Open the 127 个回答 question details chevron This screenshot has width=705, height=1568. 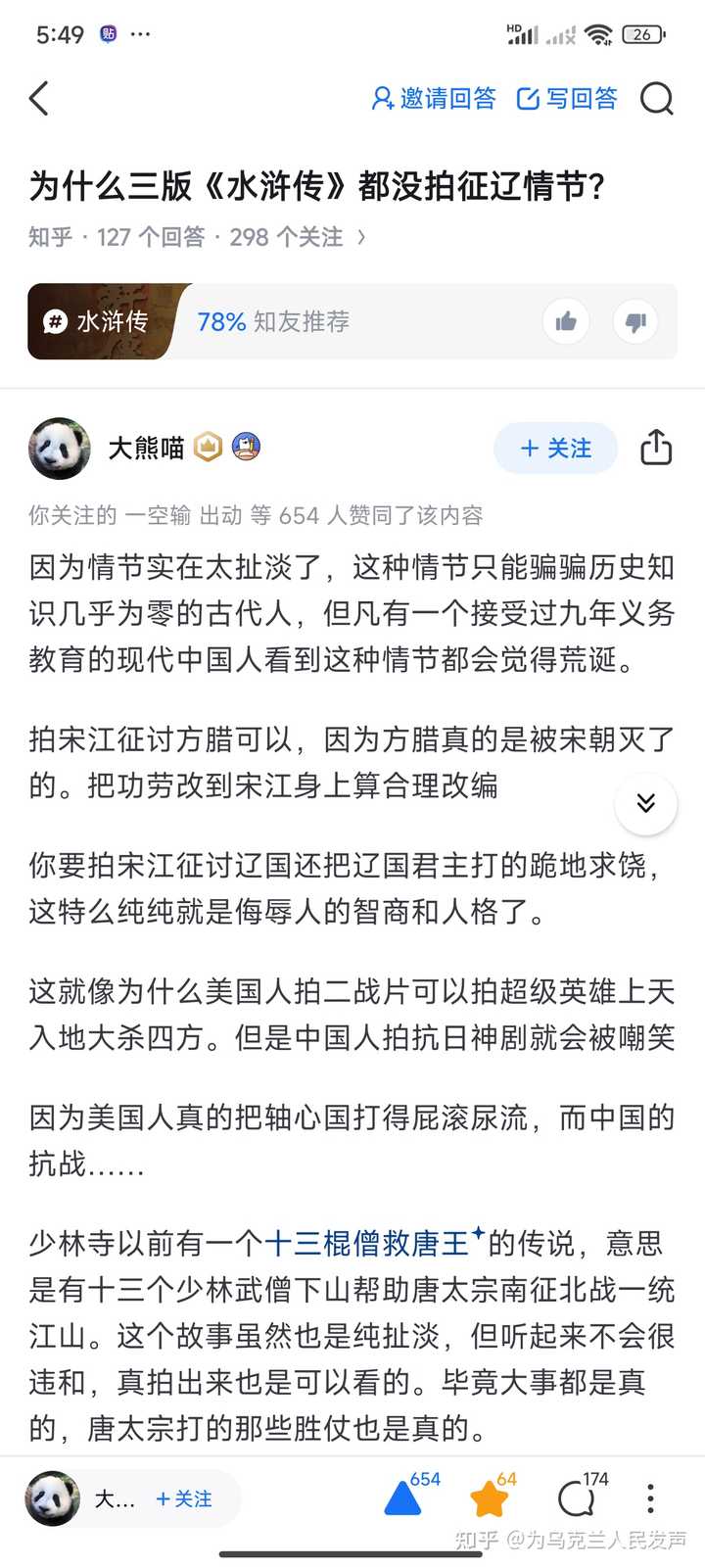pos(361,237)
